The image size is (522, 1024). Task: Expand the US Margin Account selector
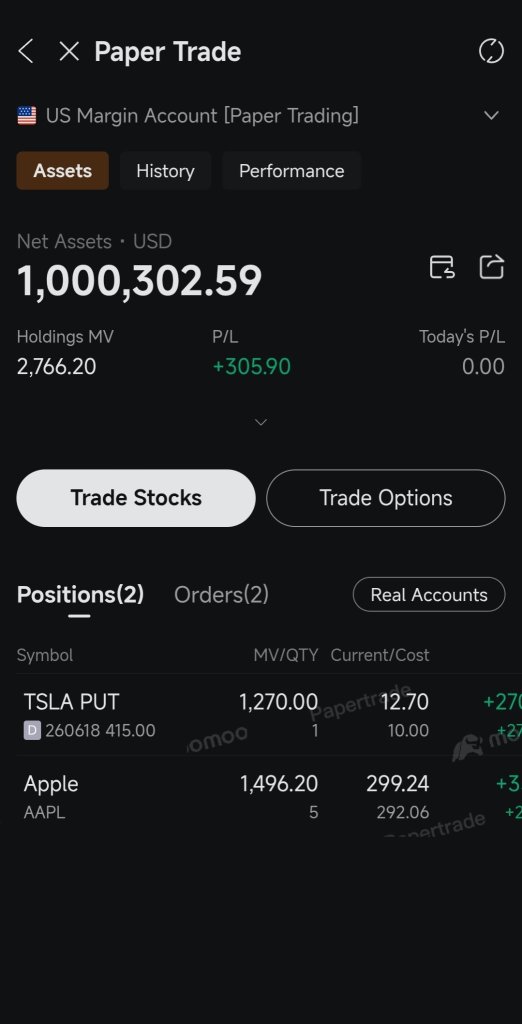coord(491,116)
